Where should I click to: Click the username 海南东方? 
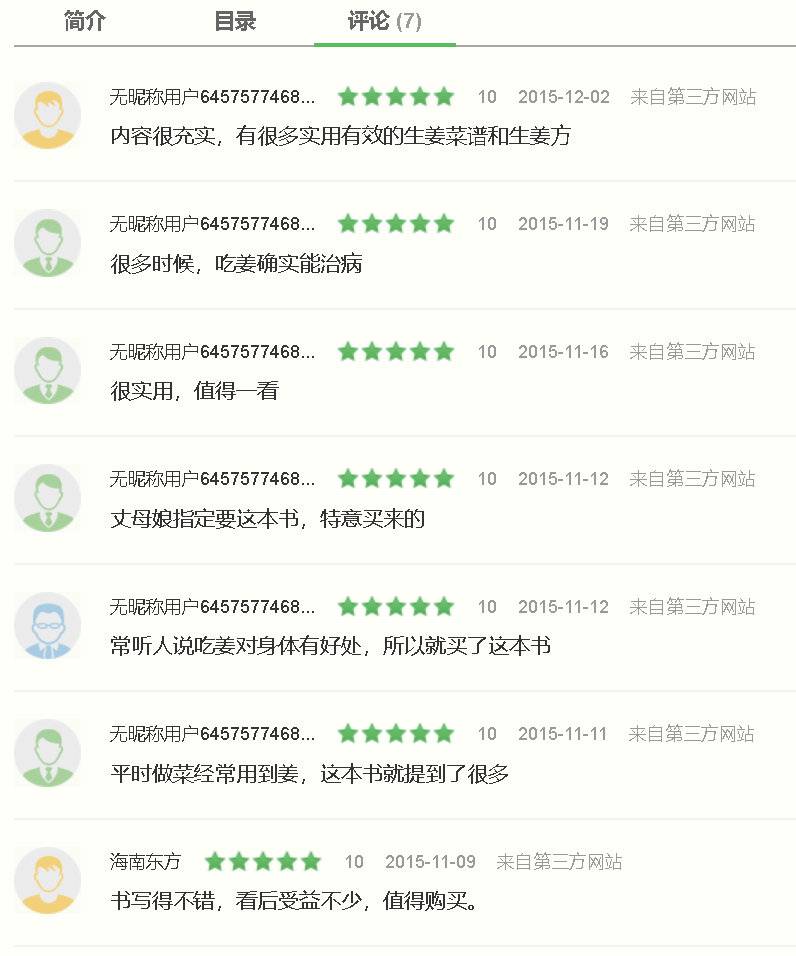coord(144,861)
